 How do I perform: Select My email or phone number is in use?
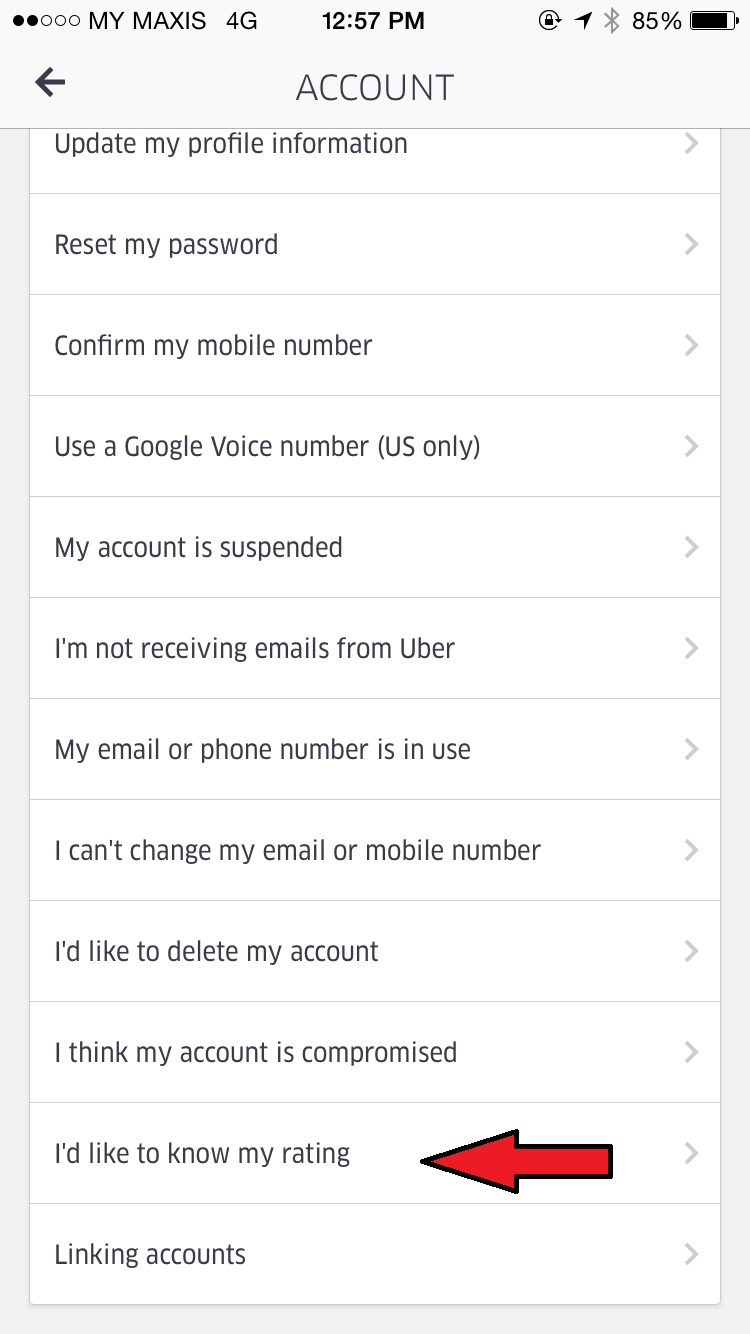point(375,749)
